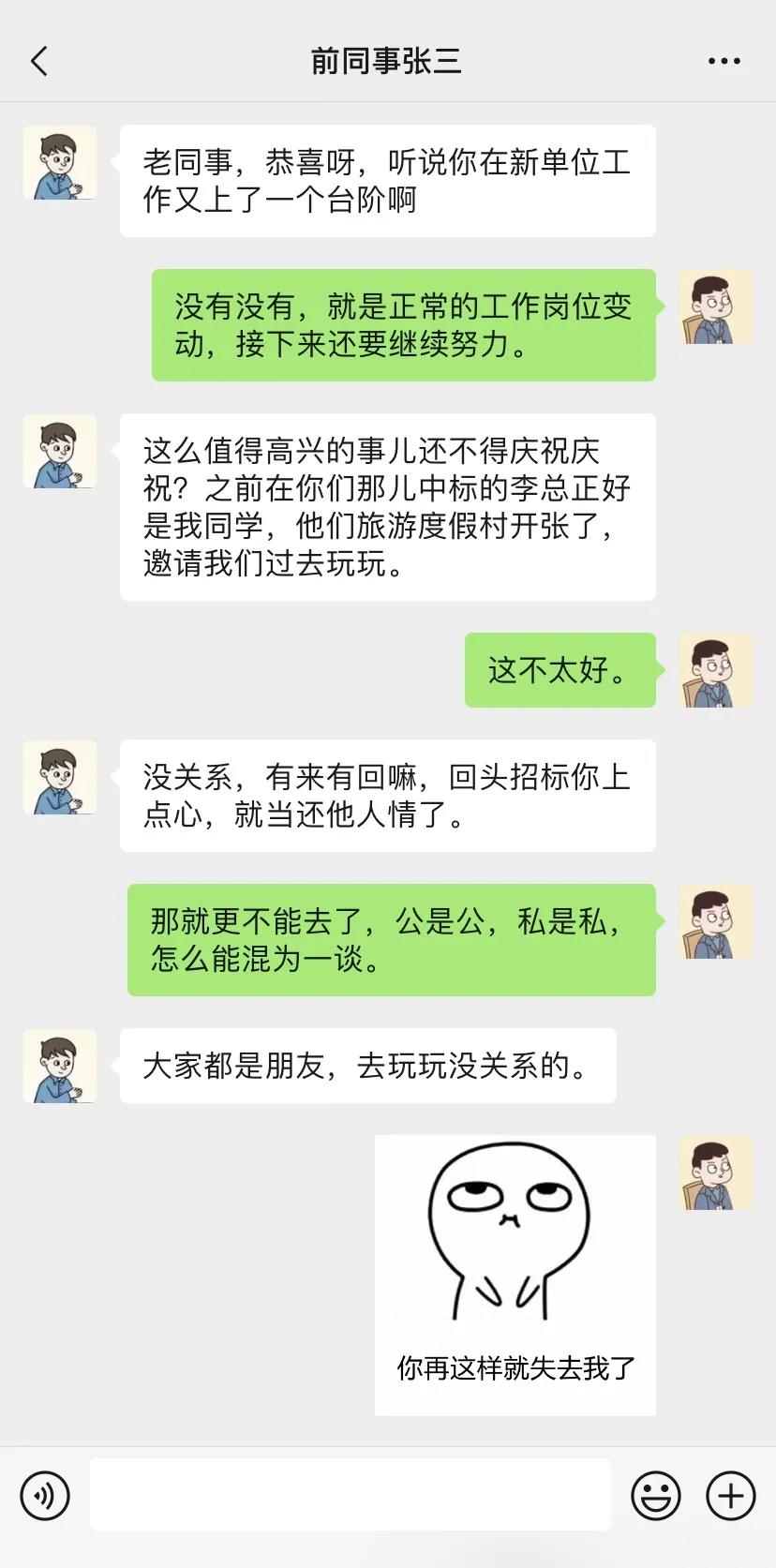Go back from the chat with 前同事张三

click(39, 62)
